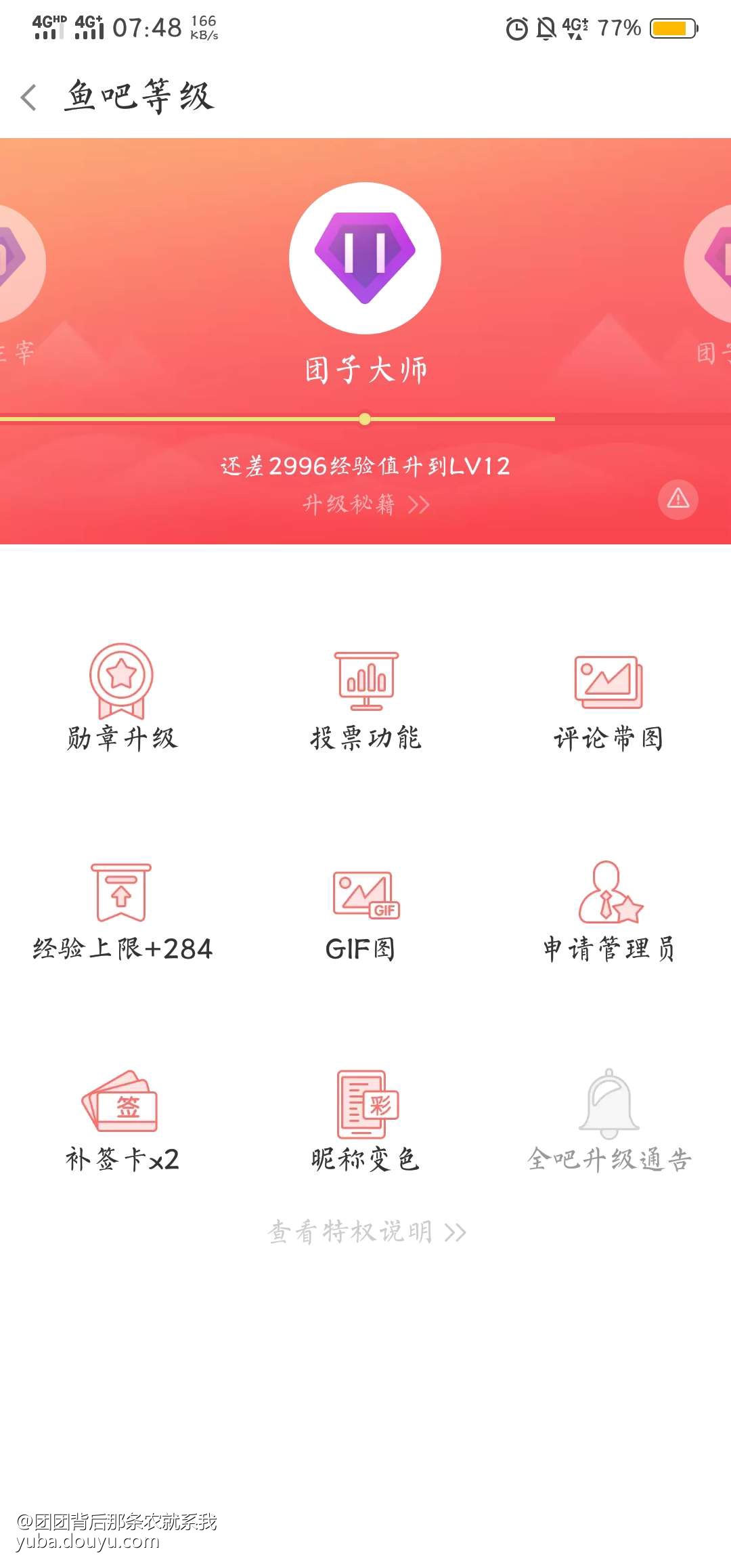Open the 补签卡x2 privilege

(x=122, y=1120)
